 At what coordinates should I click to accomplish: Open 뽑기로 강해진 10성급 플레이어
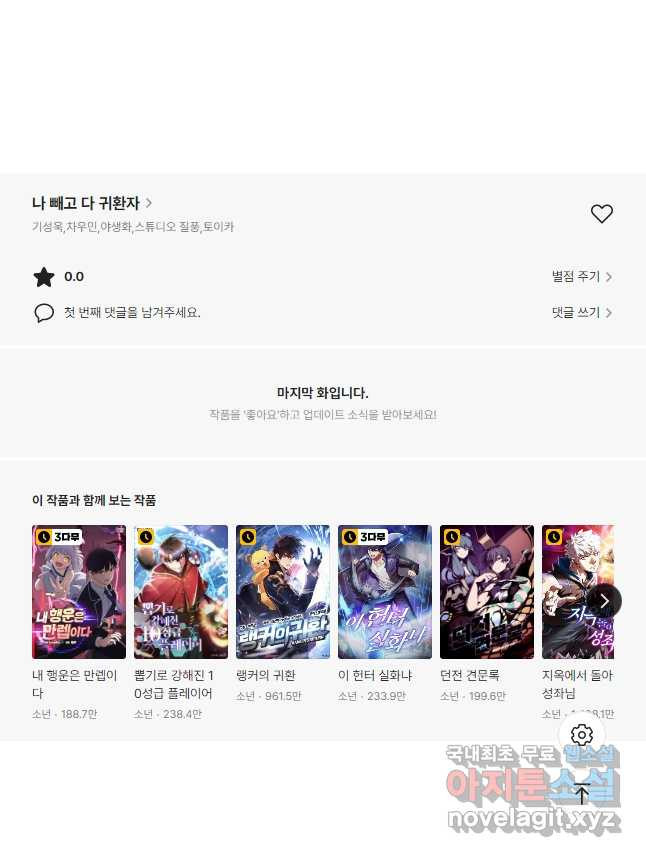coord(181,592)
